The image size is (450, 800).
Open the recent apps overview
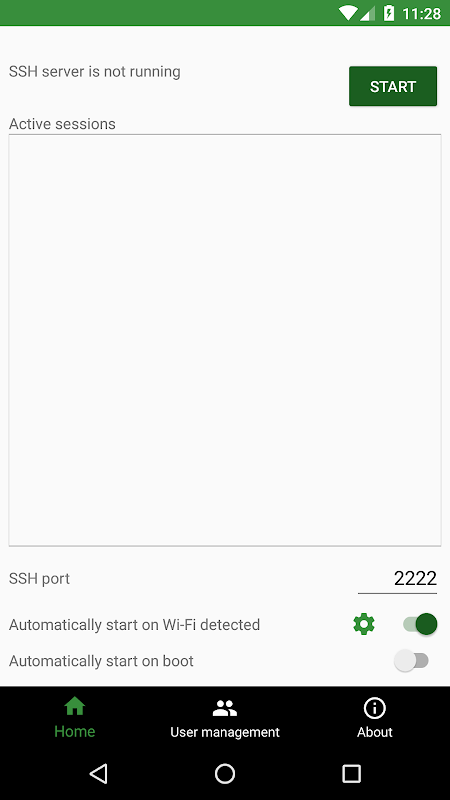[x=351, y=773]
